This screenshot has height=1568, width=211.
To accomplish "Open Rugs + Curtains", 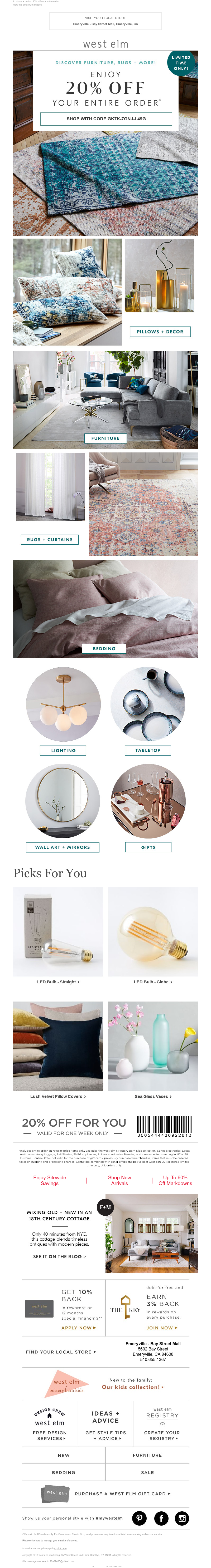I will [x=49, y=539].
